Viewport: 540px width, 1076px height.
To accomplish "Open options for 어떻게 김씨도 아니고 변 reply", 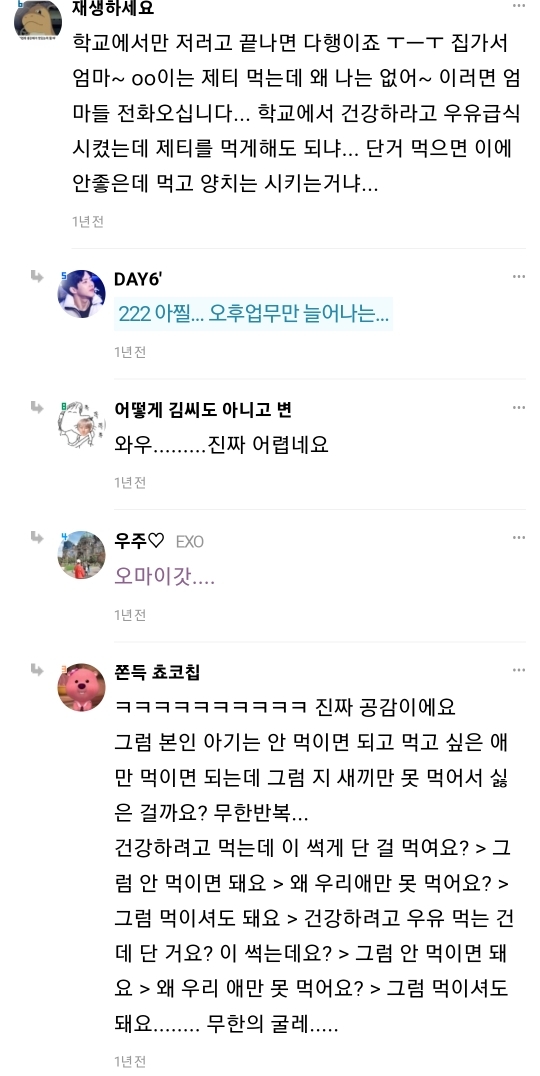I will click(519, 408).
